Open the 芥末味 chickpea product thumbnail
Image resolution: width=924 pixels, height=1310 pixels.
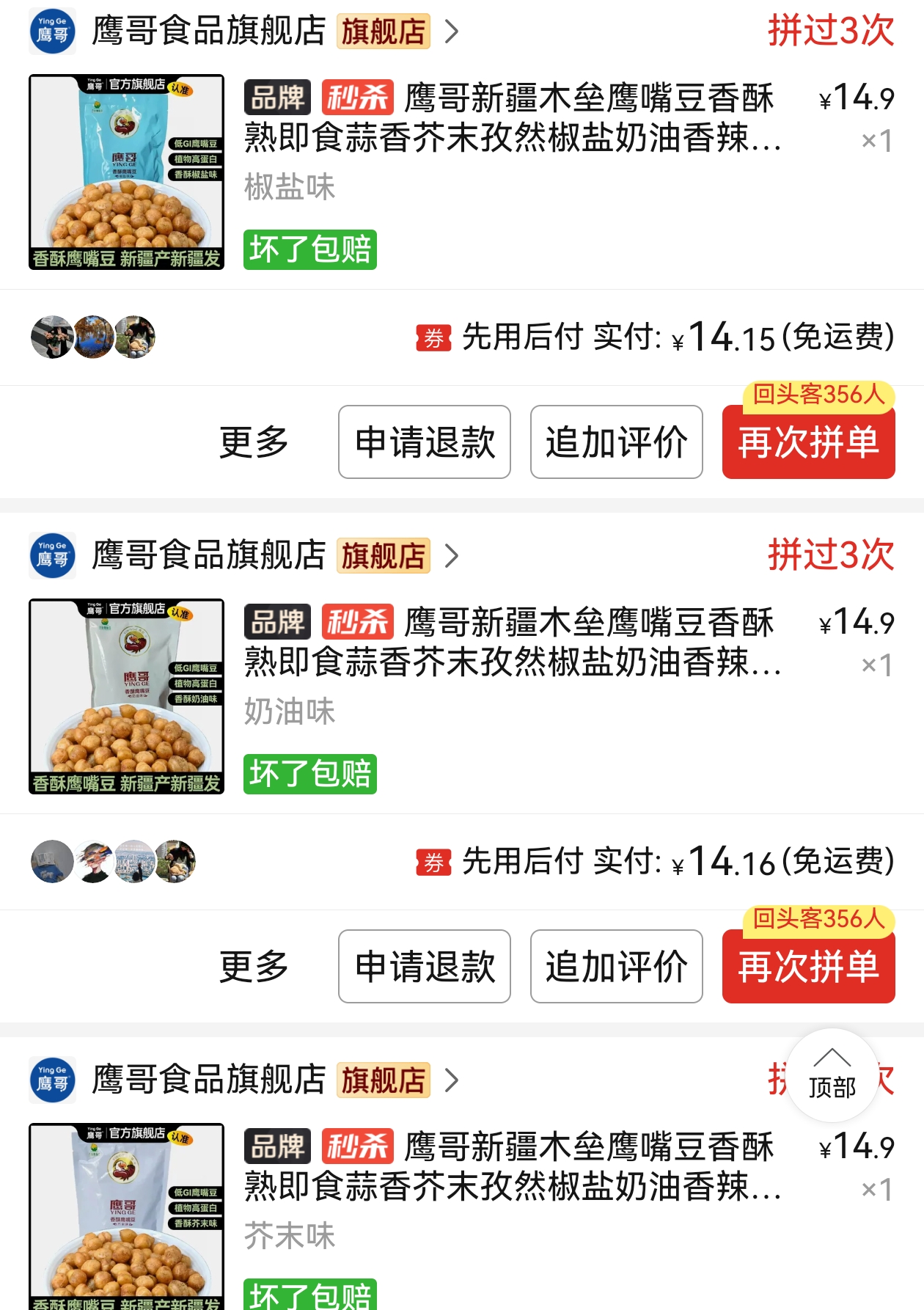tap(126, 1216)
